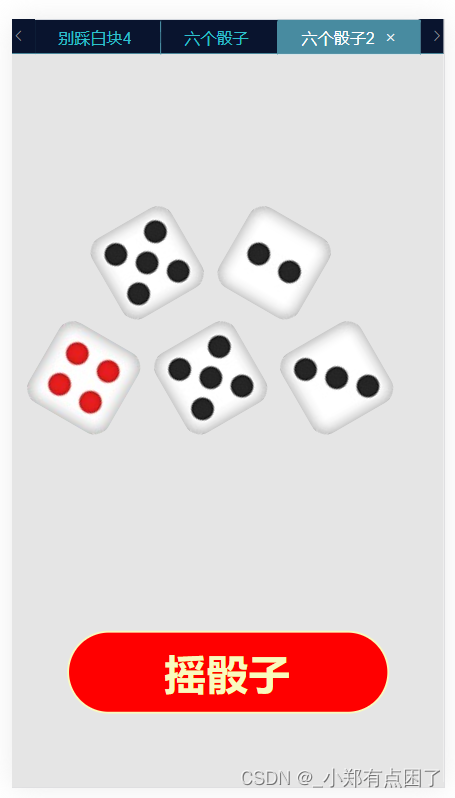Move tabs left with the left arrow
Screen dimensions: 455x798
coord(19,37)
